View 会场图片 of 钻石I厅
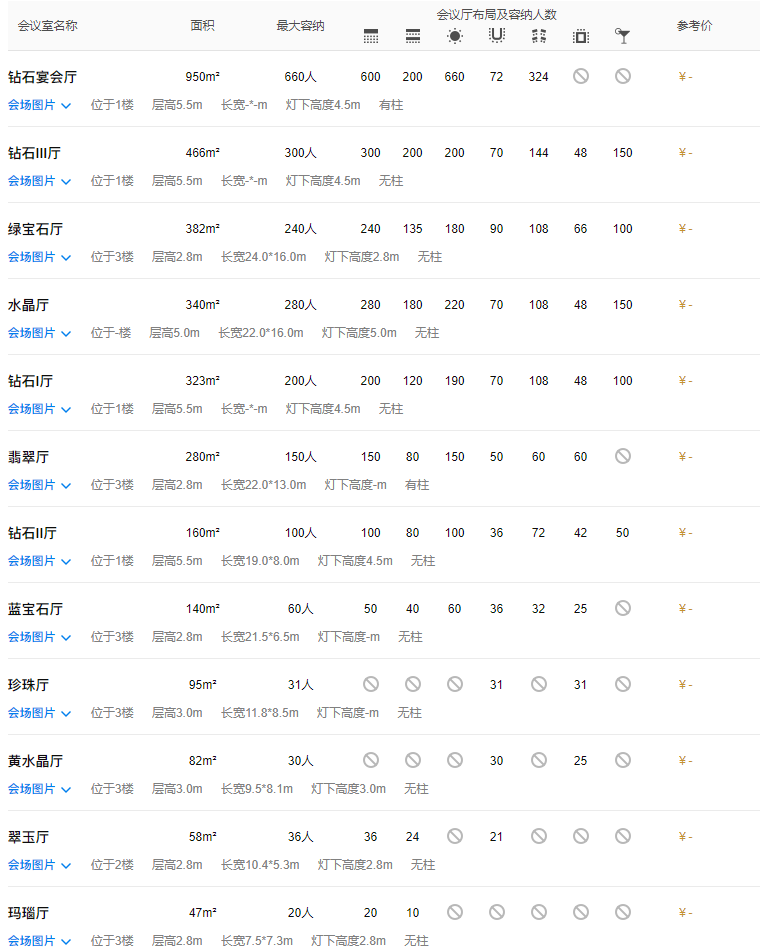Image resolution: width=760 pixels, height=951 pixels. [x=39, y=409]
